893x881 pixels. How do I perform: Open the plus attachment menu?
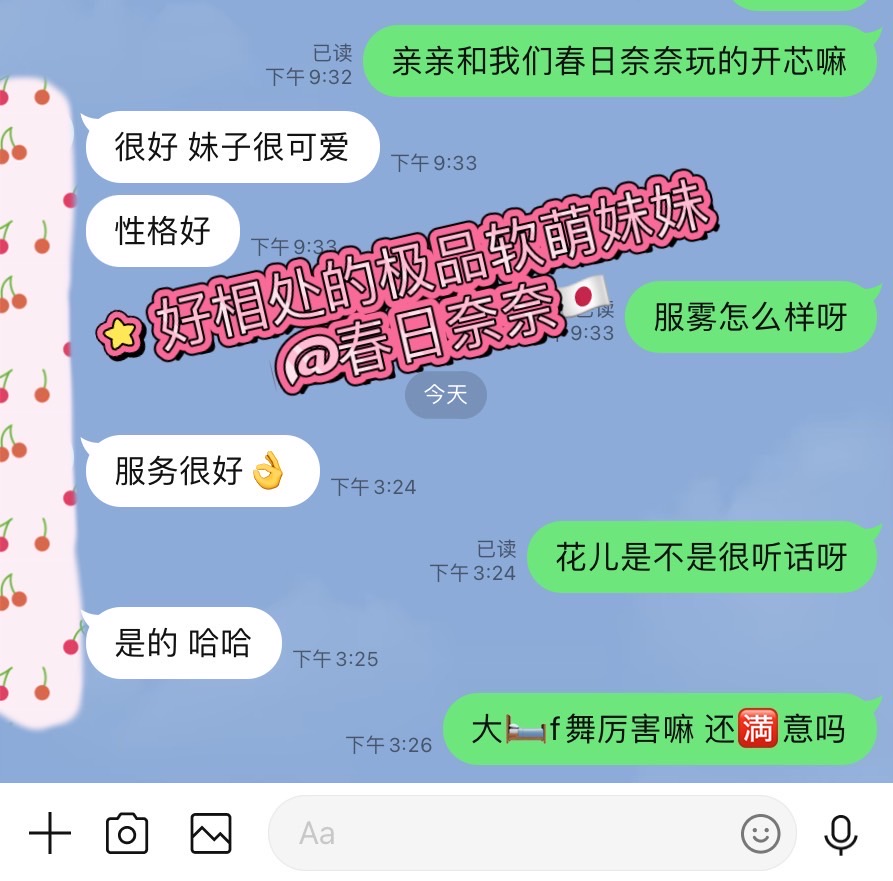[49, 833]
